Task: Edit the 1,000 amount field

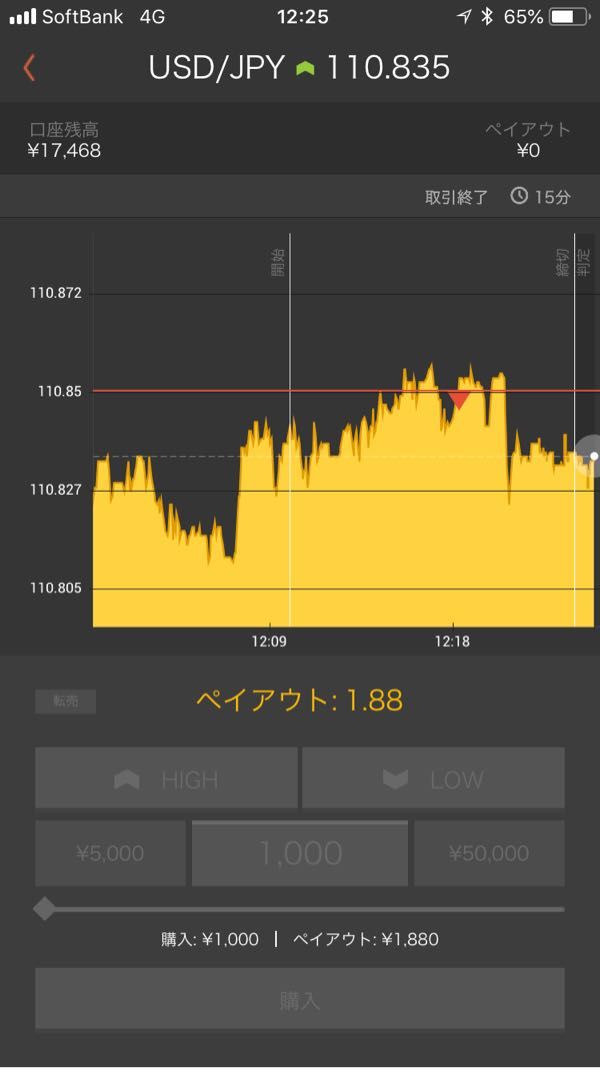Action: tap(300, 853)
